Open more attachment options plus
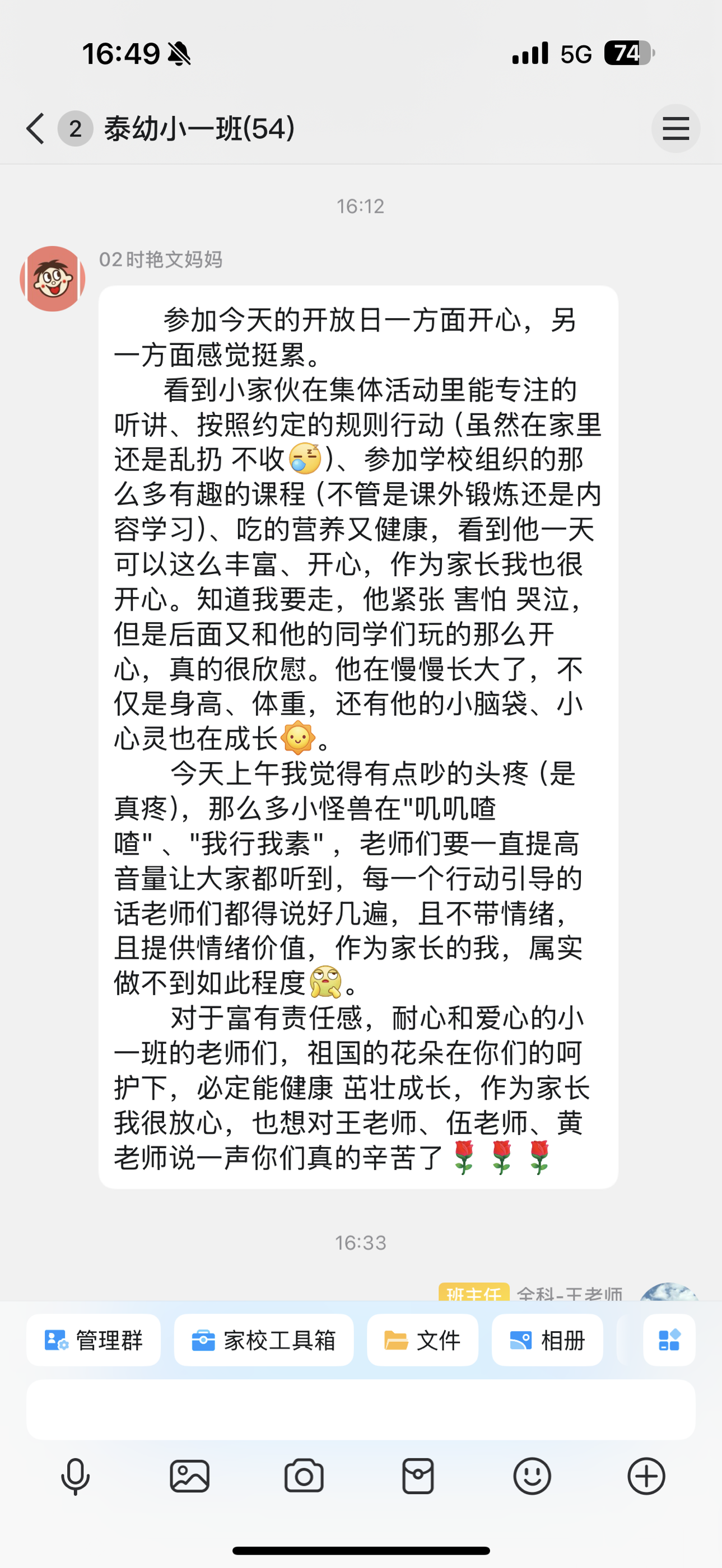This screenshot has width=722, height=1568. pos(646,1477)
